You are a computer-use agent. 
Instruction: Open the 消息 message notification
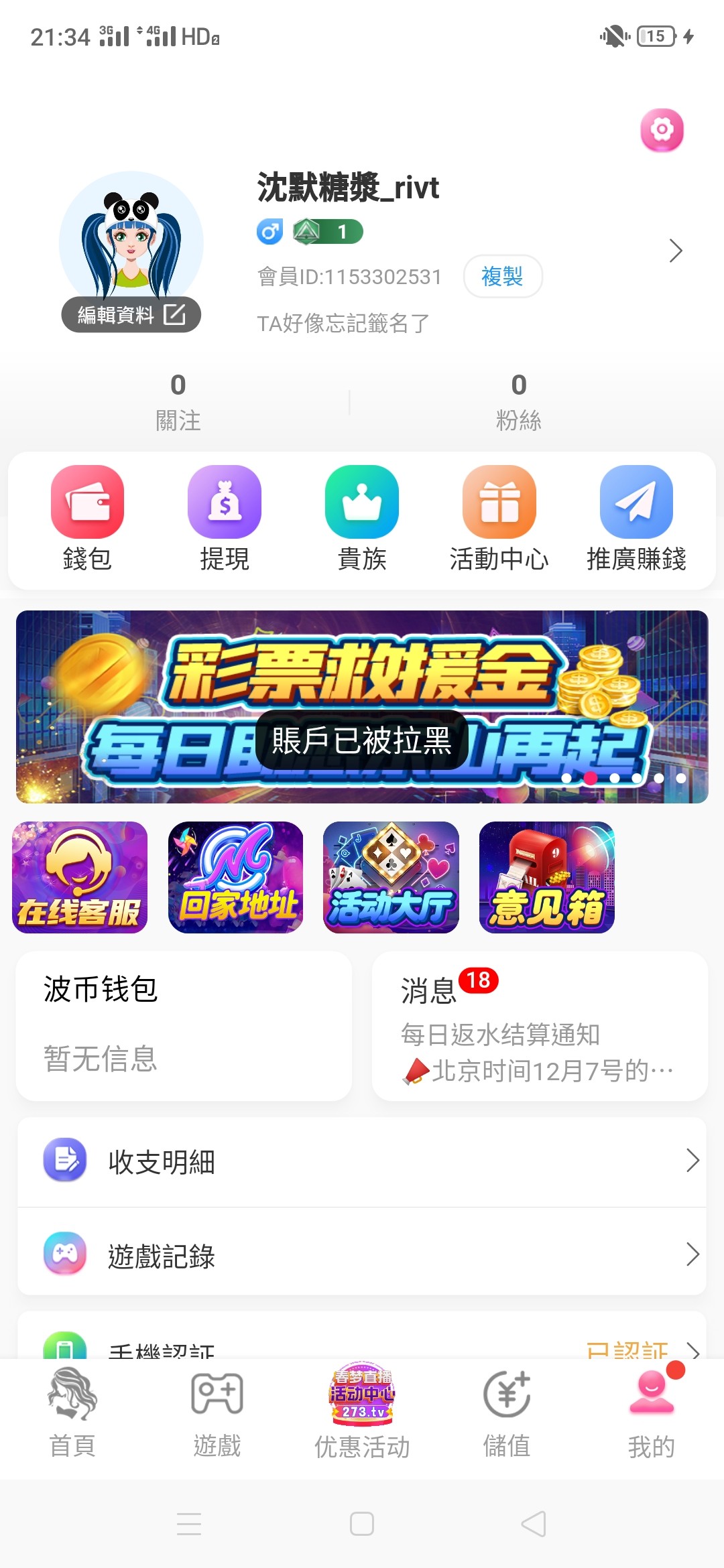540,1025
